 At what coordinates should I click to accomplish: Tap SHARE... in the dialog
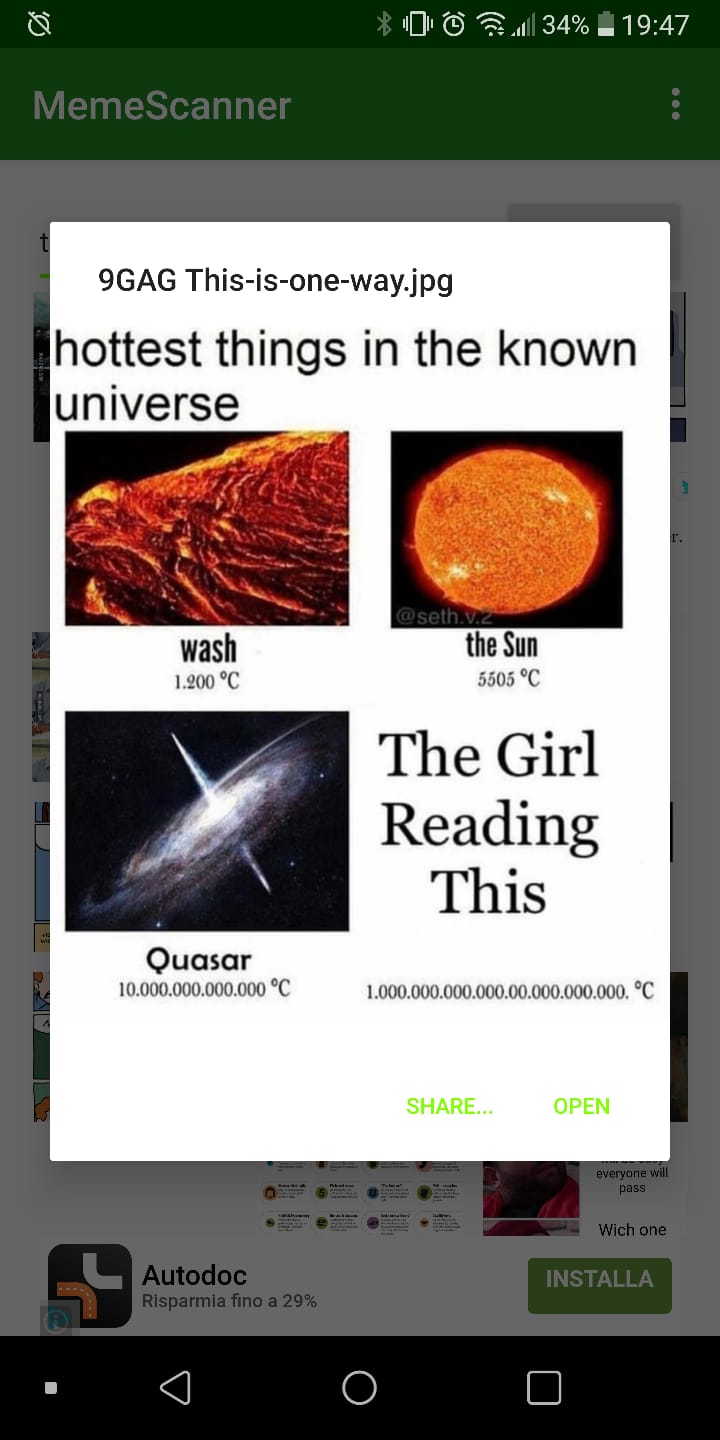tap(449, 1106)
